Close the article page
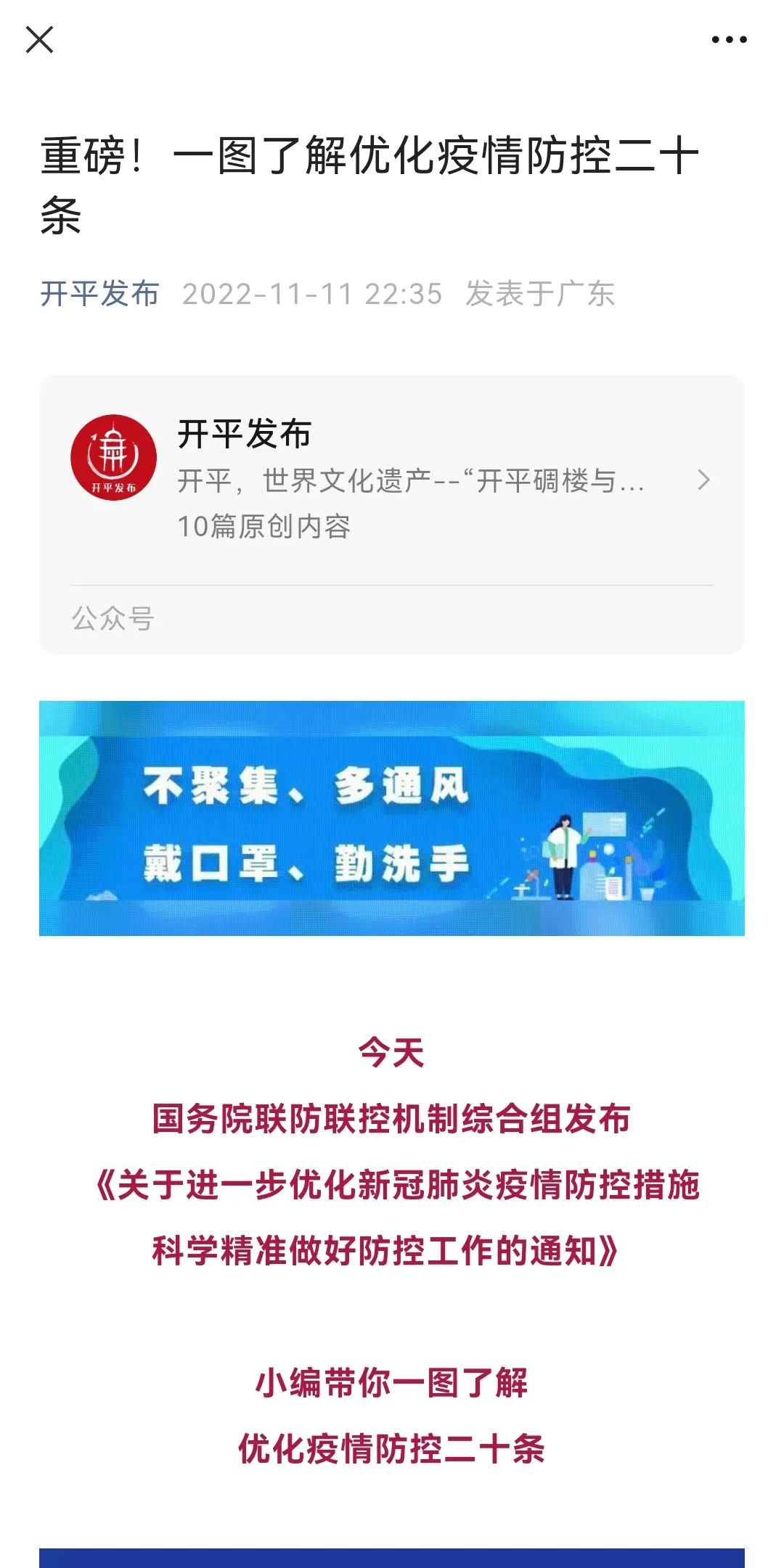This screenshot has height=1568, width=784. tap(39, 40)
